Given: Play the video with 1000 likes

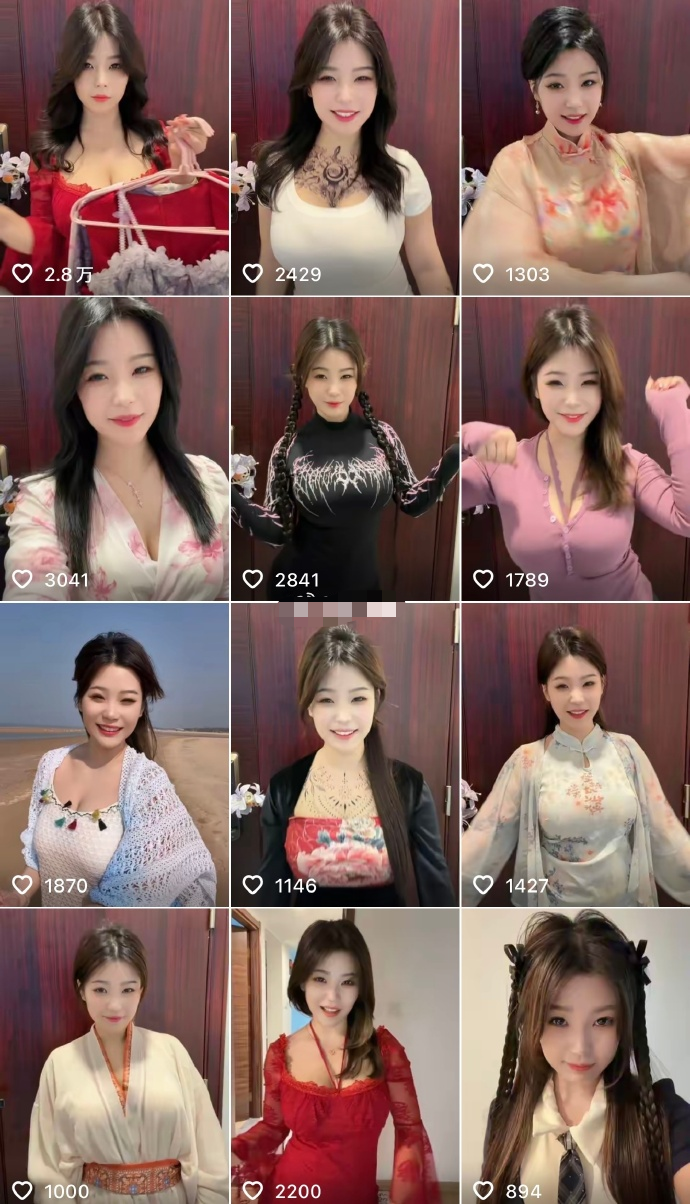Looking at the screenshot, I should (114, 1055).
